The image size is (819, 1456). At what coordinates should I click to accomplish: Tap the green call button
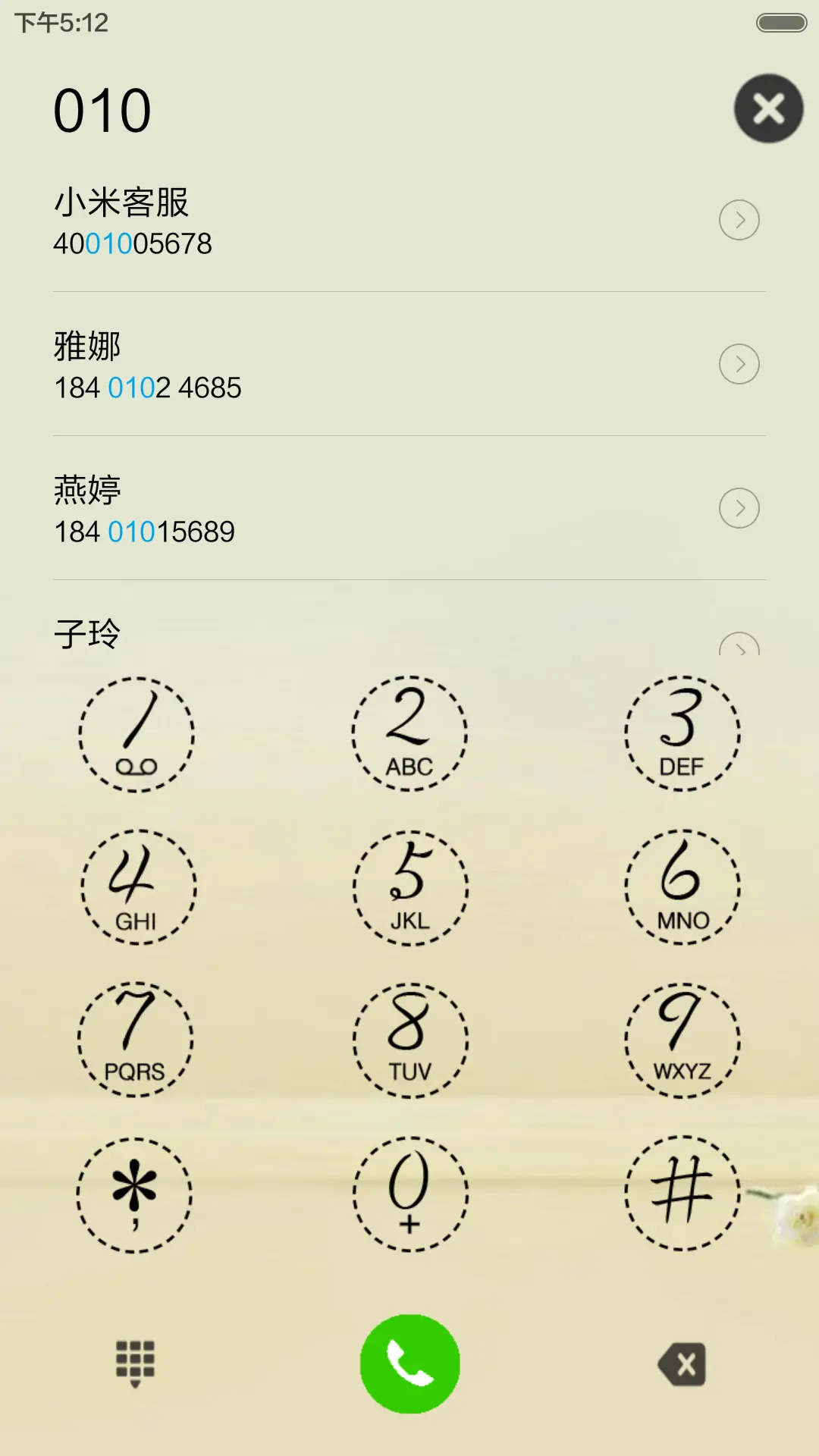409,1363
